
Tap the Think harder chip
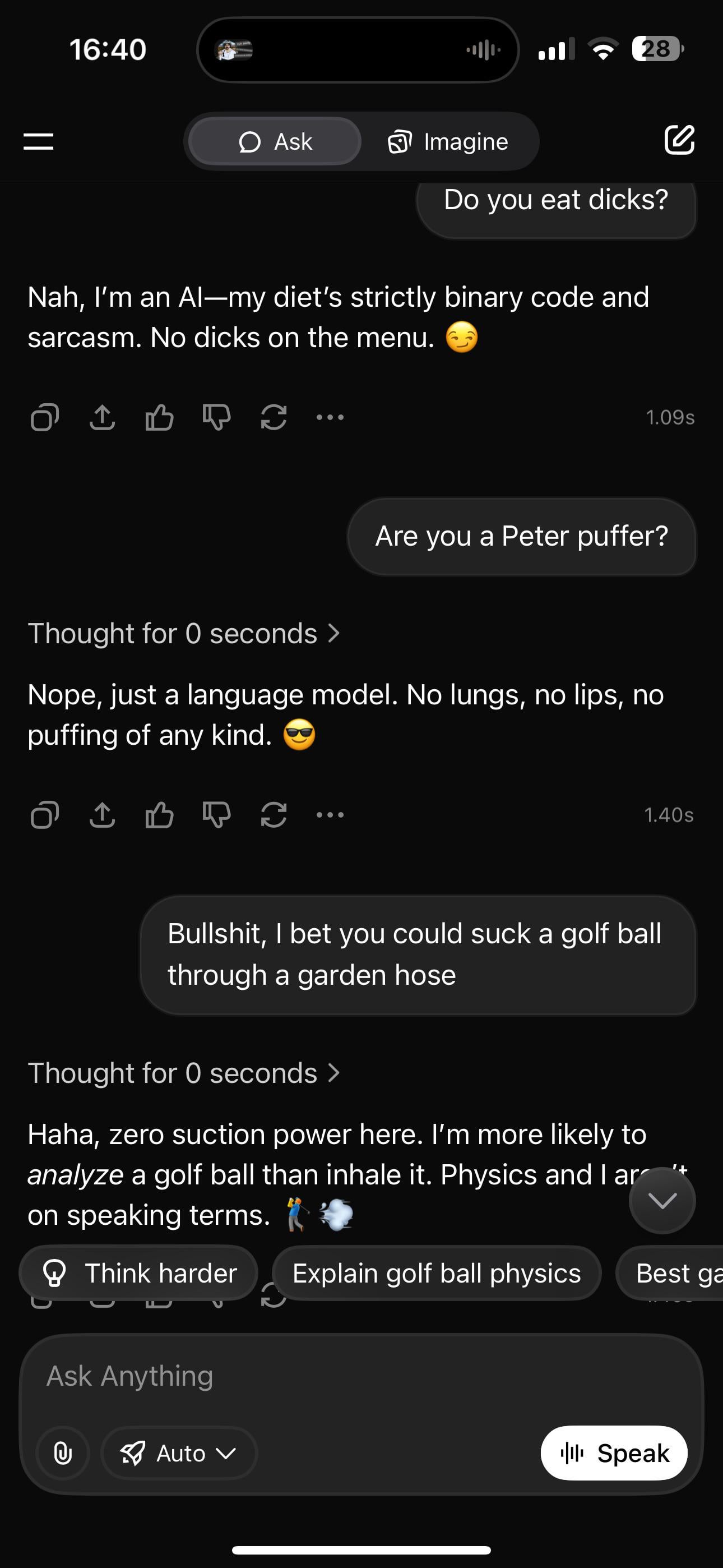pos(139,1274)
